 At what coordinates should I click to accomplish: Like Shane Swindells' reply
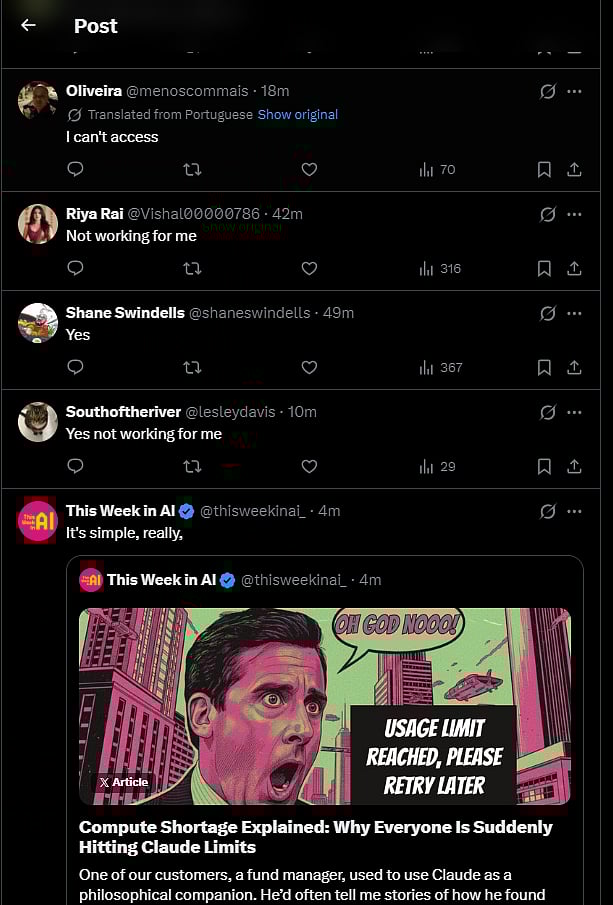[x=309, y=367]
